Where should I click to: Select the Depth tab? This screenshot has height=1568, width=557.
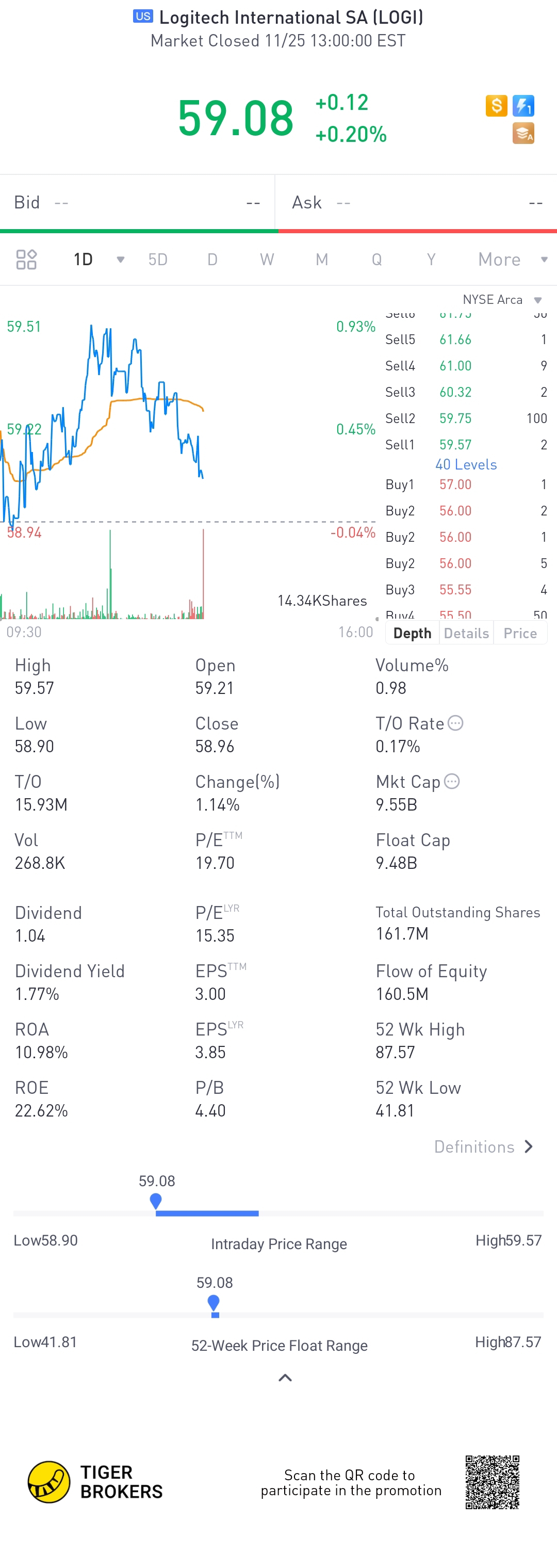point(412,633)
